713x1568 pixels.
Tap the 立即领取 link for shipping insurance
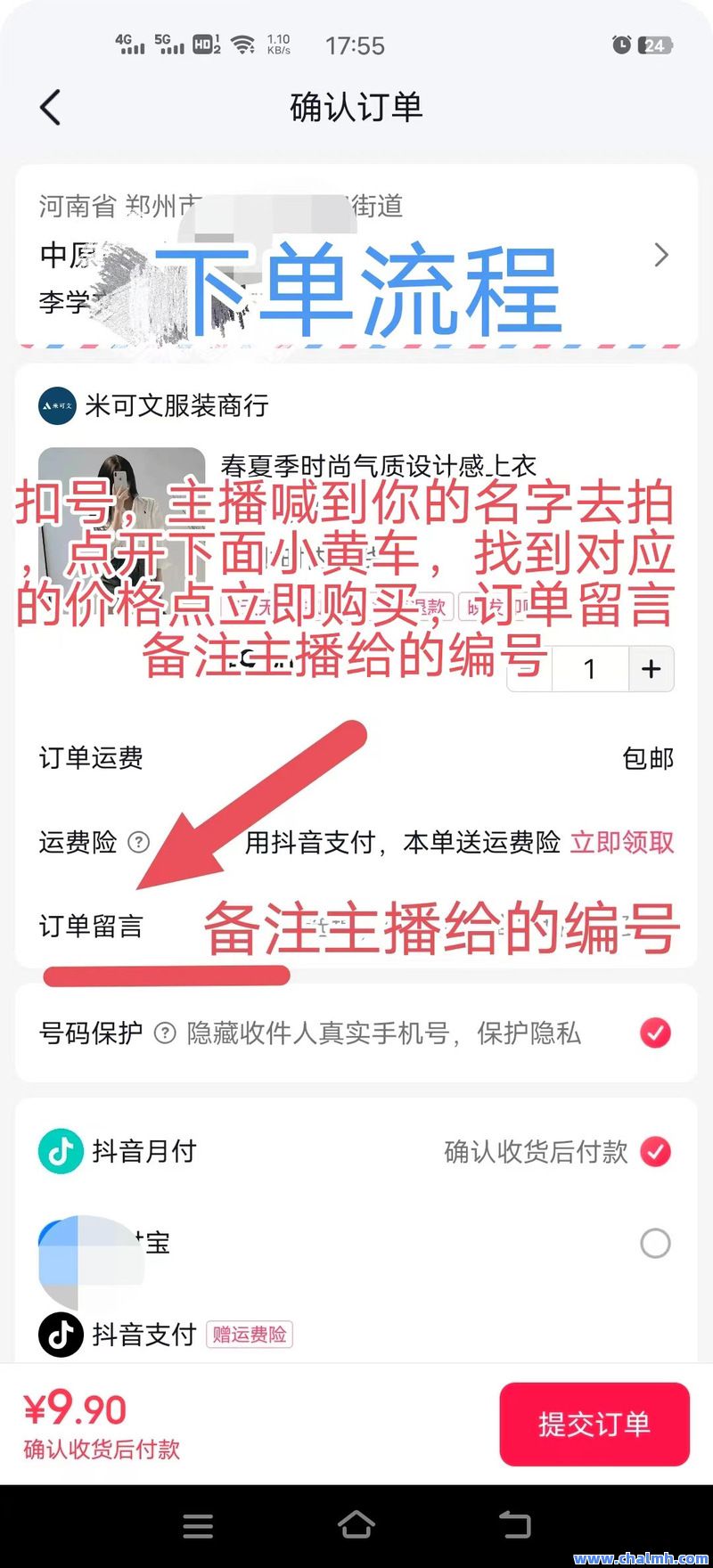(622, 842)
